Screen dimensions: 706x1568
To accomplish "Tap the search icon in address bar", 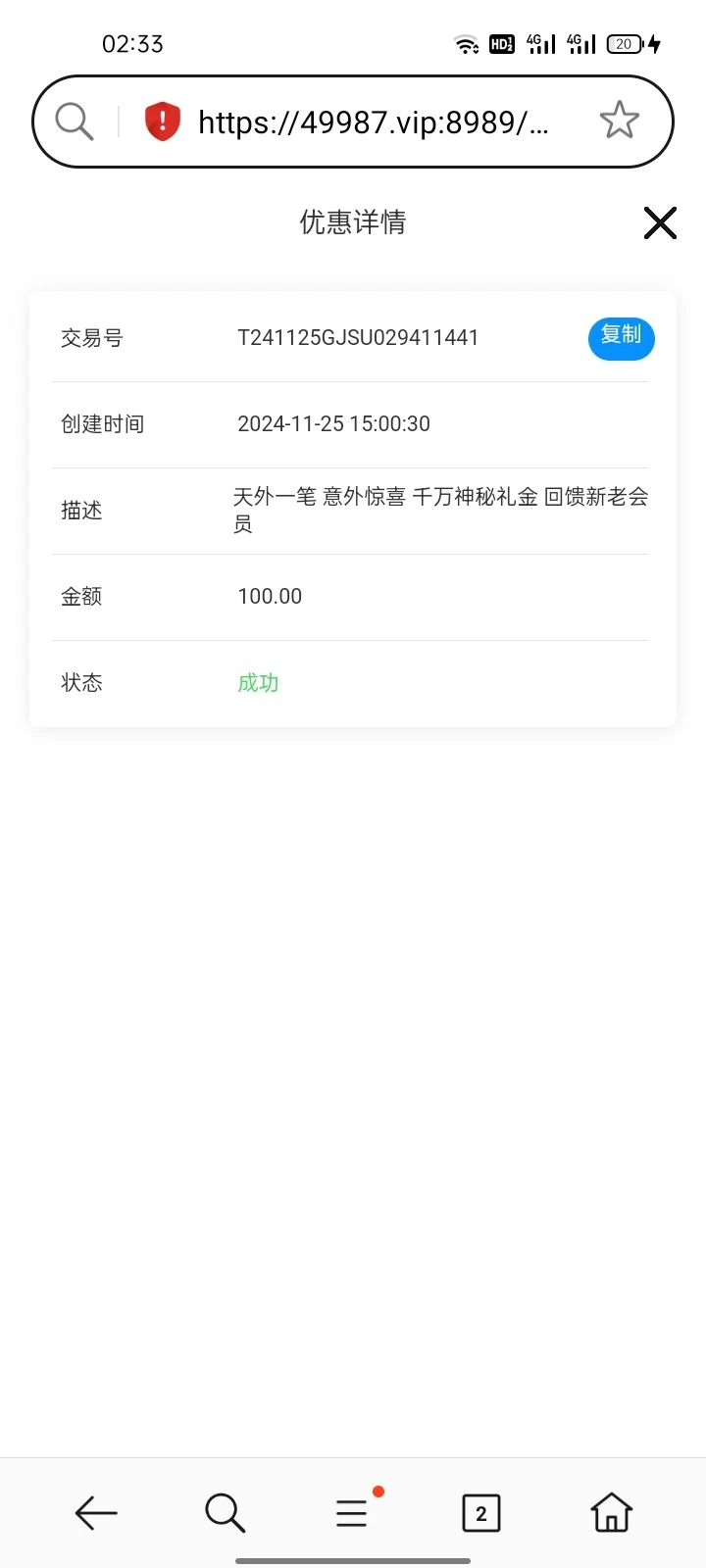I will pos(75,122).
